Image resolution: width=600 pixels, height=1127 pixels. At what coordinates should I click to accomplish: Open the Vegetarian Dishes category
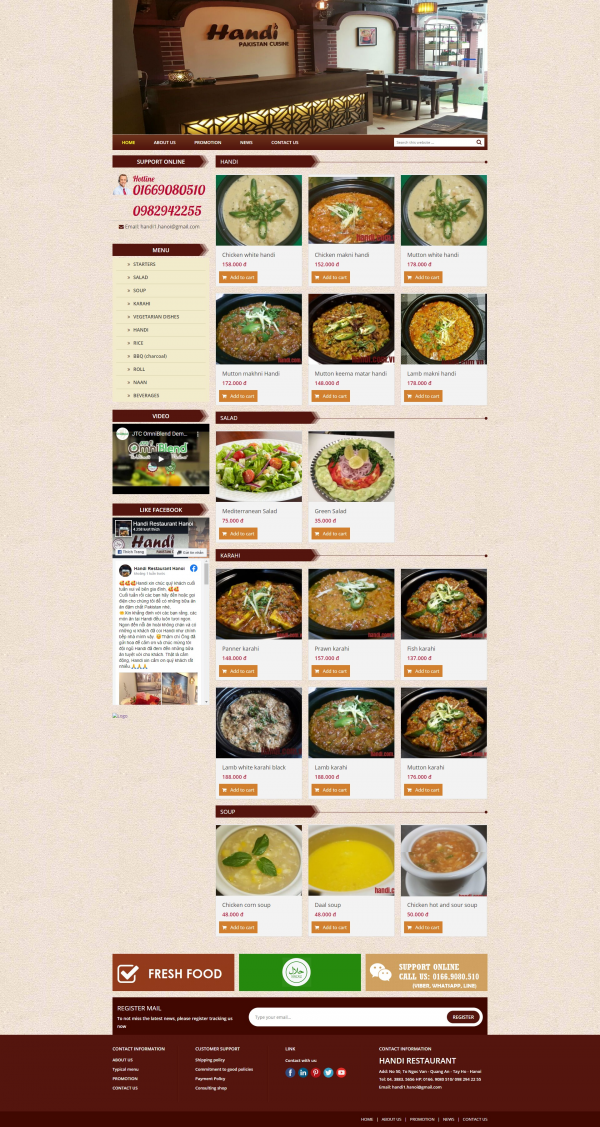(156, 316)
